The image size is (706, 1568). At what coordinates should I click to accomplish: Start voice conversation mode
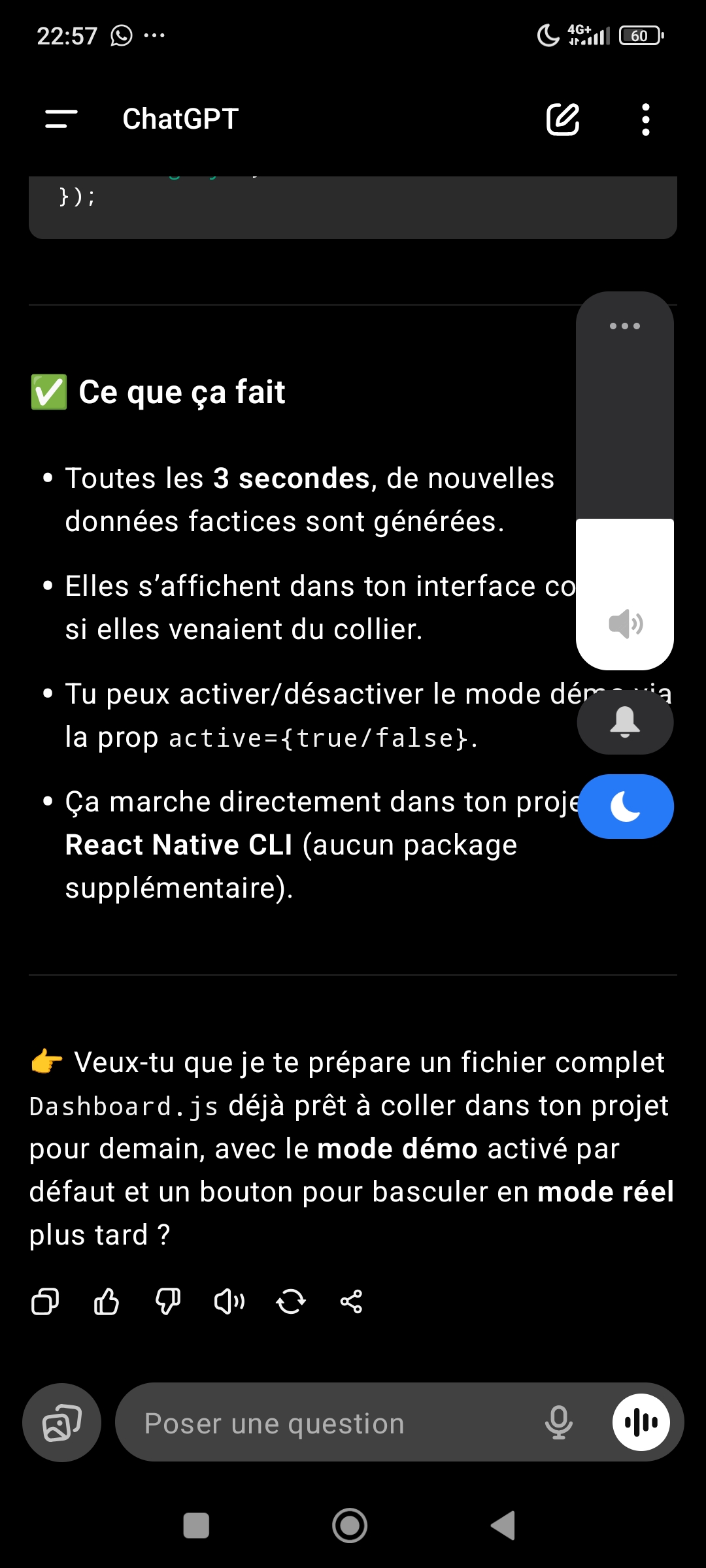[641, 1422]
